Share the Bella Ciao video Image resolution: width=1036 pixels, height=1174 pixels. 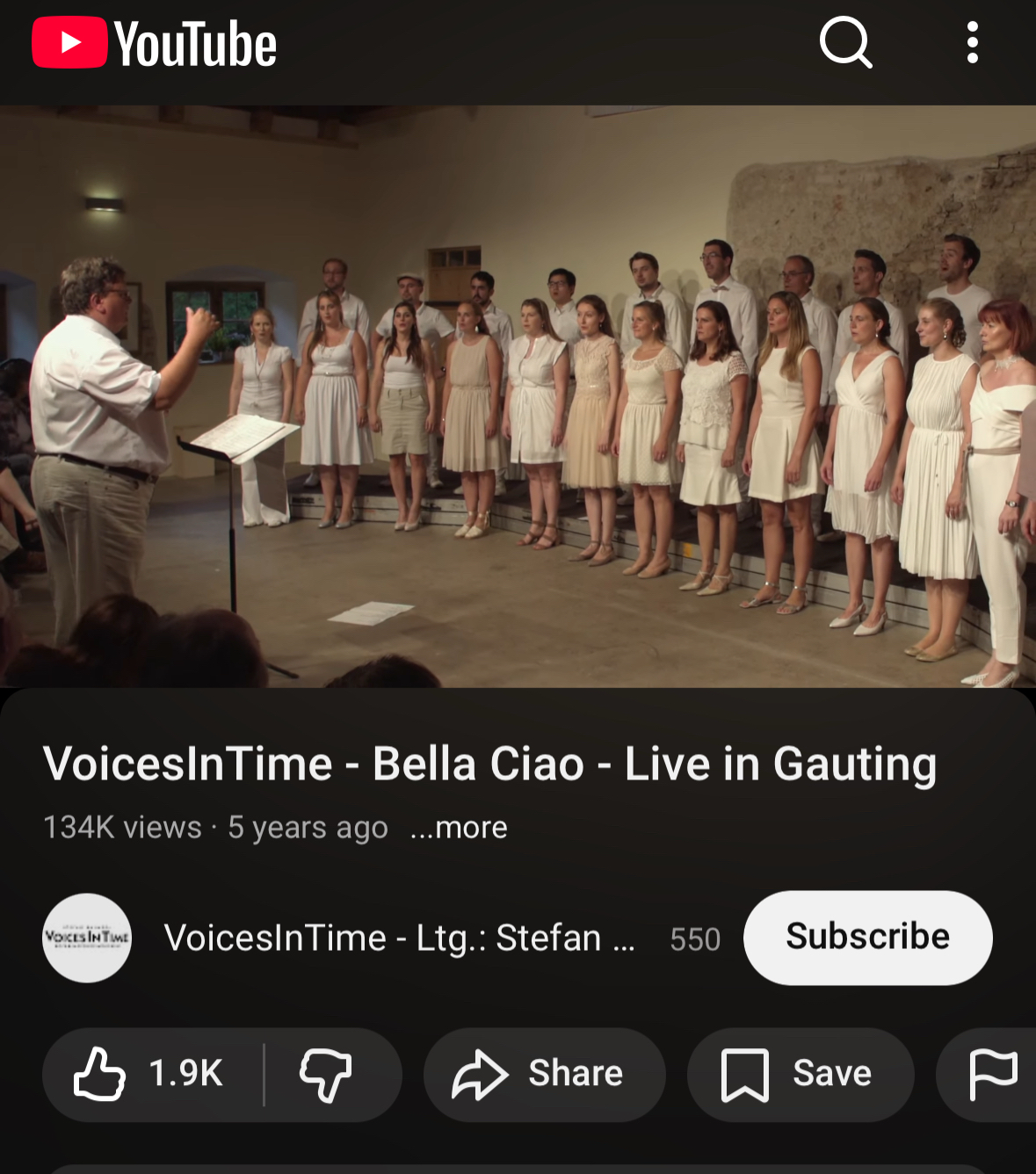tap(542, 1074)
